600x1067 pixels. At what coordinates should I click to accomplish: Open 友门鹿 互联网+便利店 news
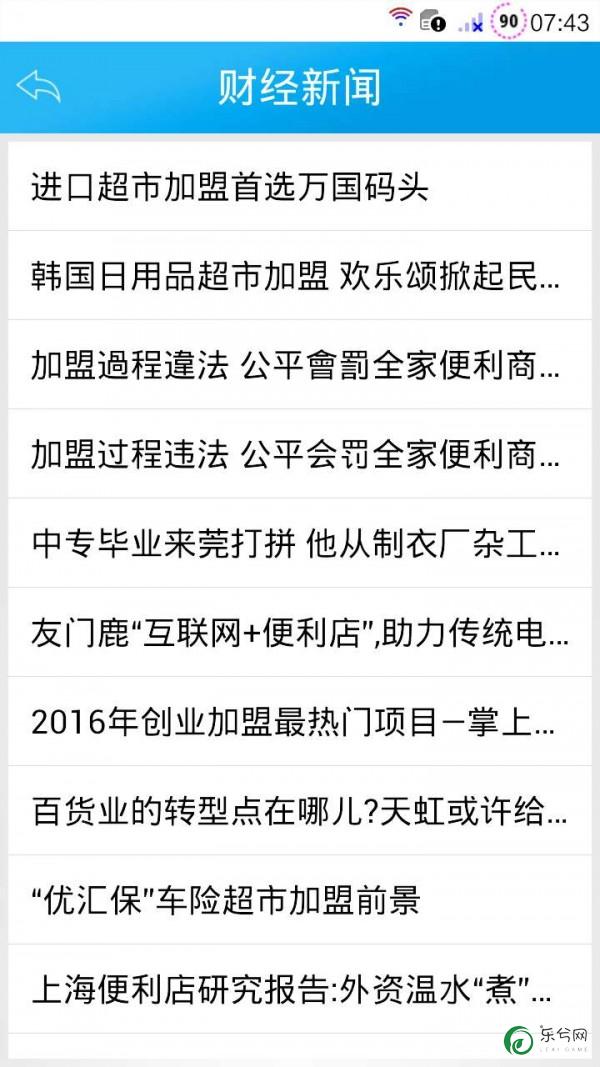click(299, 632)
